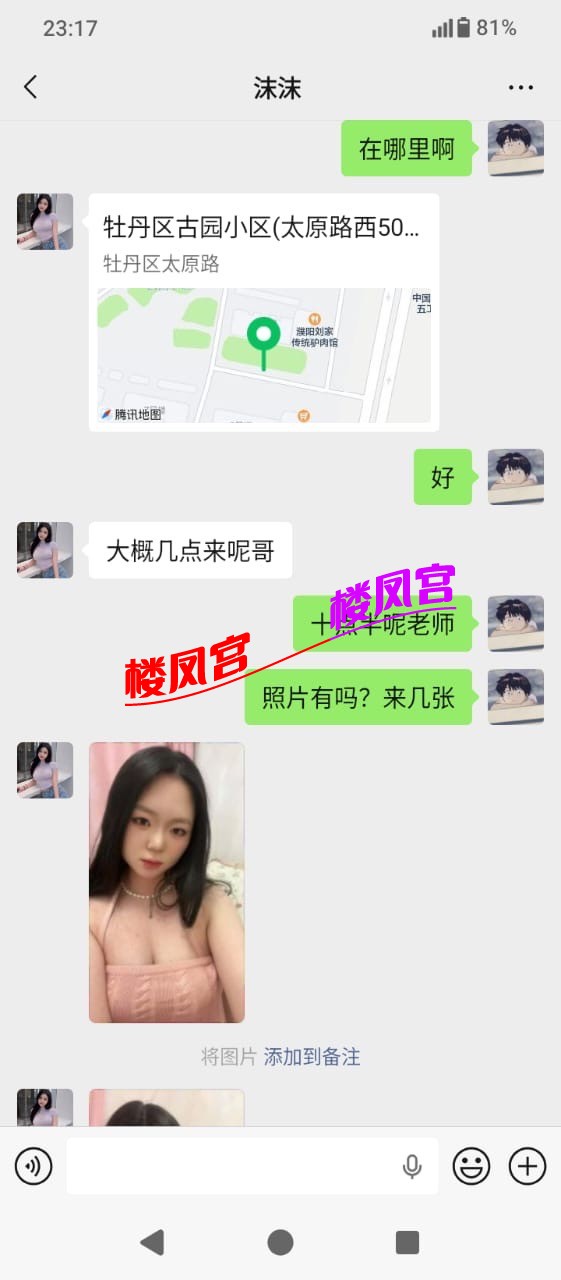Open the system recent apps button
Viewport: 561px width, 1280px height.
(407, 1242)
